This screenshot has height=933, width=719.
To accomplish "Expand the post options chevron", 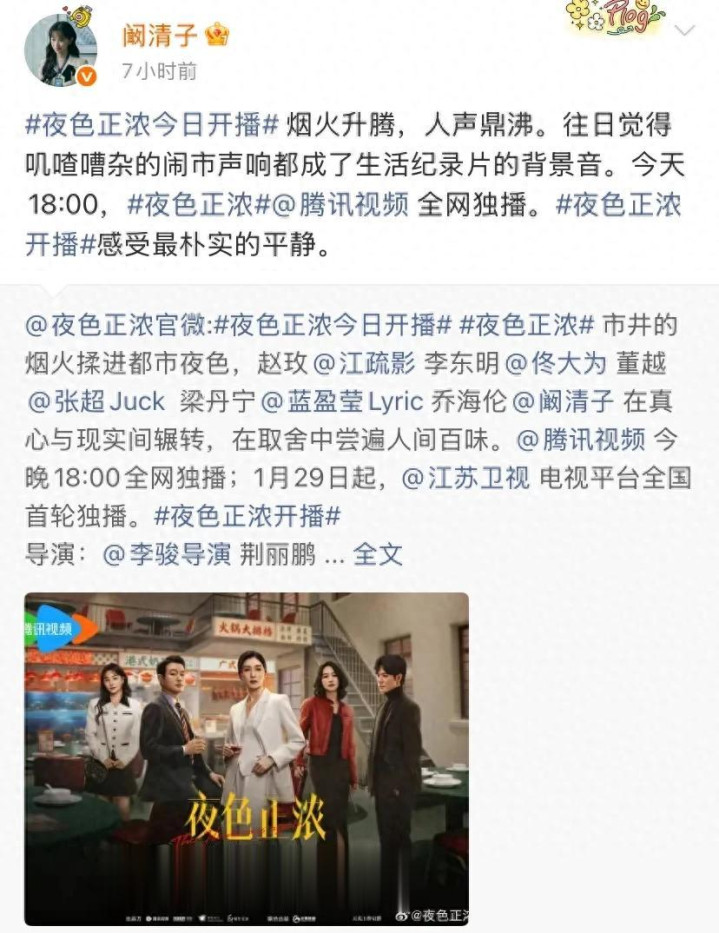I will (x=684, y=31).
